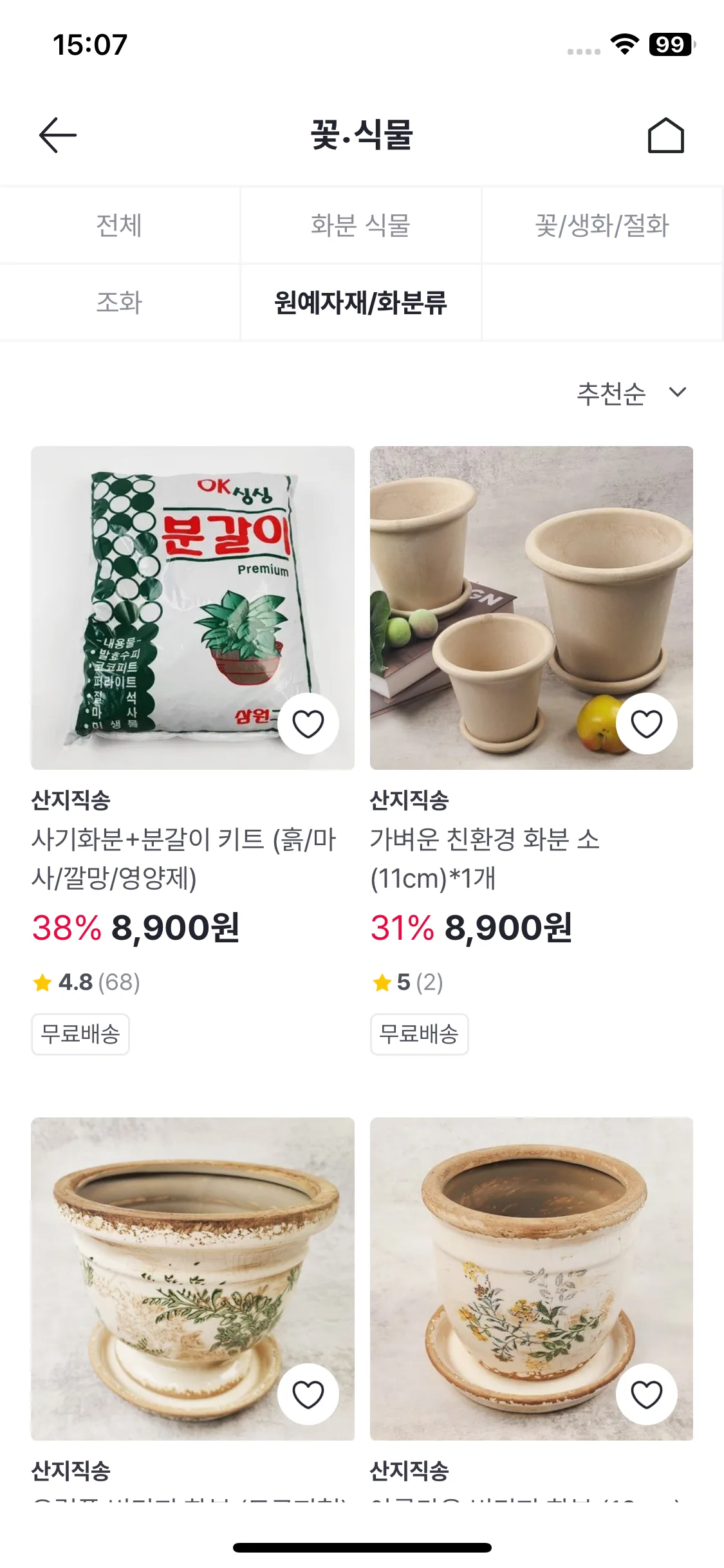The width and height of the screenshot is (724, 1568).
Task: Expand the 추천순 sort dropdown
Action: (x=631, y=393)
